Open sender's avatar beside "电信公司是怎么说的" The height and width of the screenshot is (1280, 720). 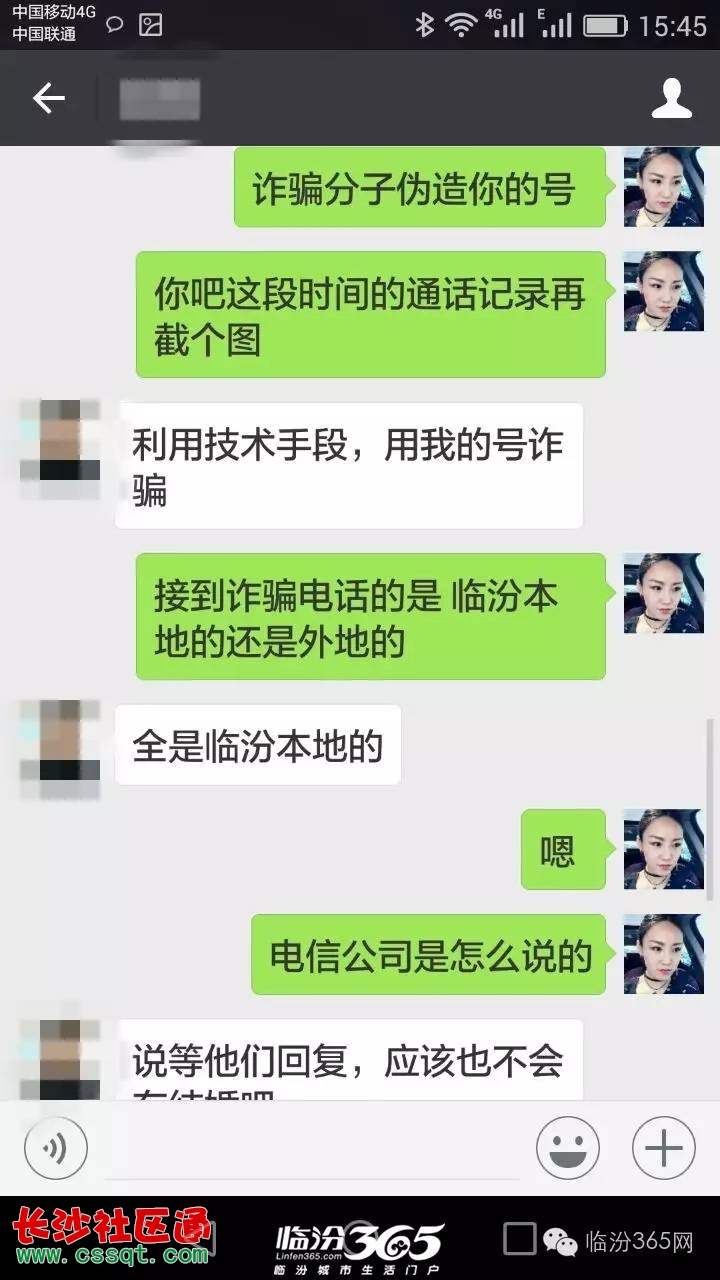point(663,953)
